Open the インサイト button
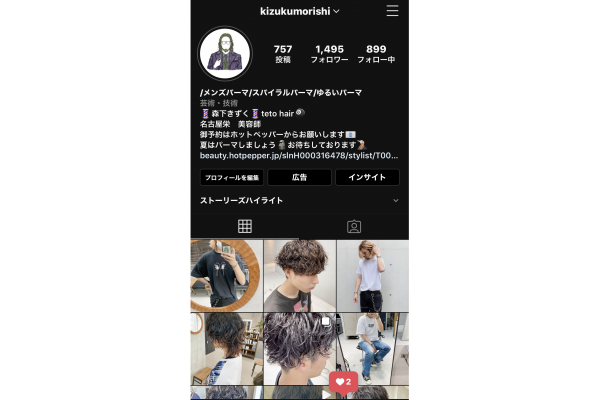The width and height of the screenshot is (600, 400). tap(367, 177)
